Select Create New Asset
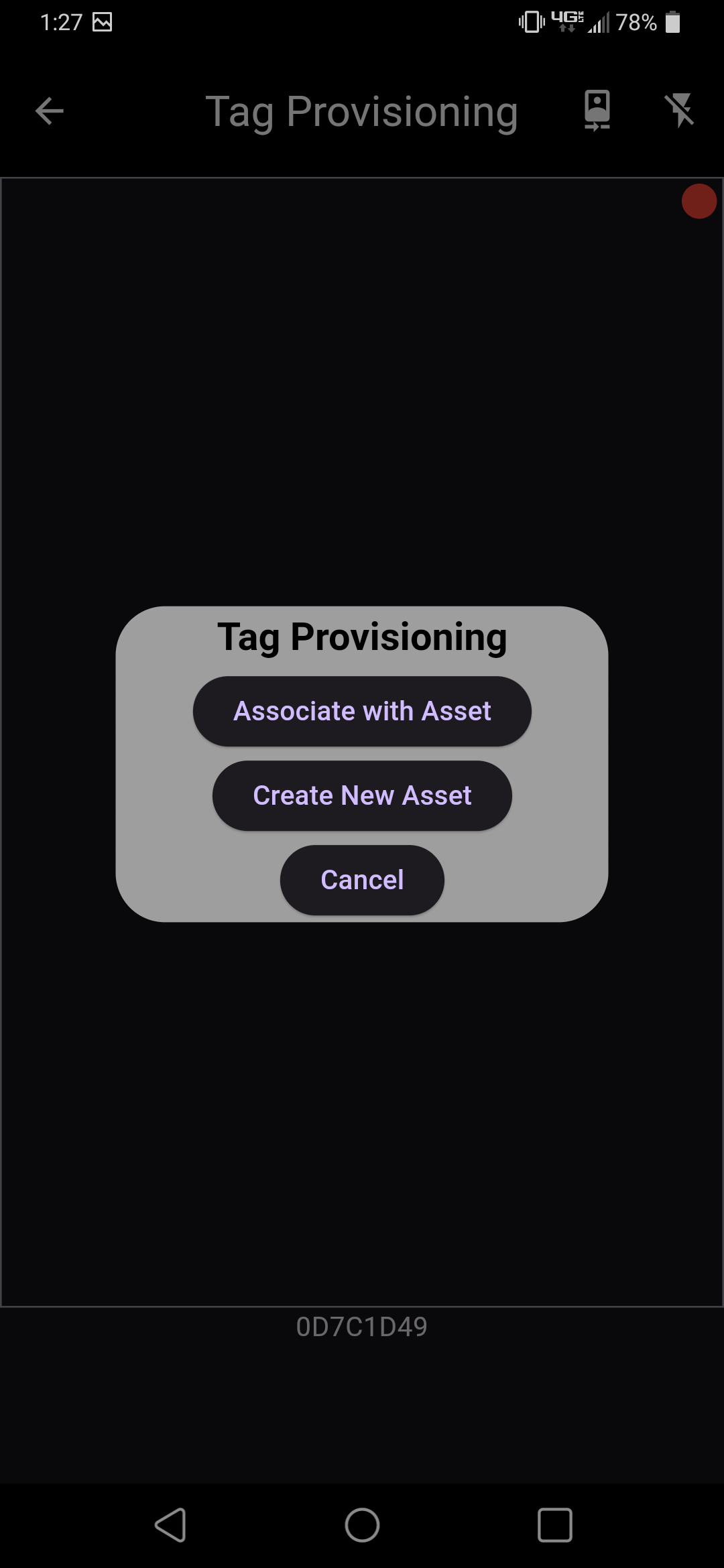The width and height of the screenshot is (724, 1568). coord(362,795)
